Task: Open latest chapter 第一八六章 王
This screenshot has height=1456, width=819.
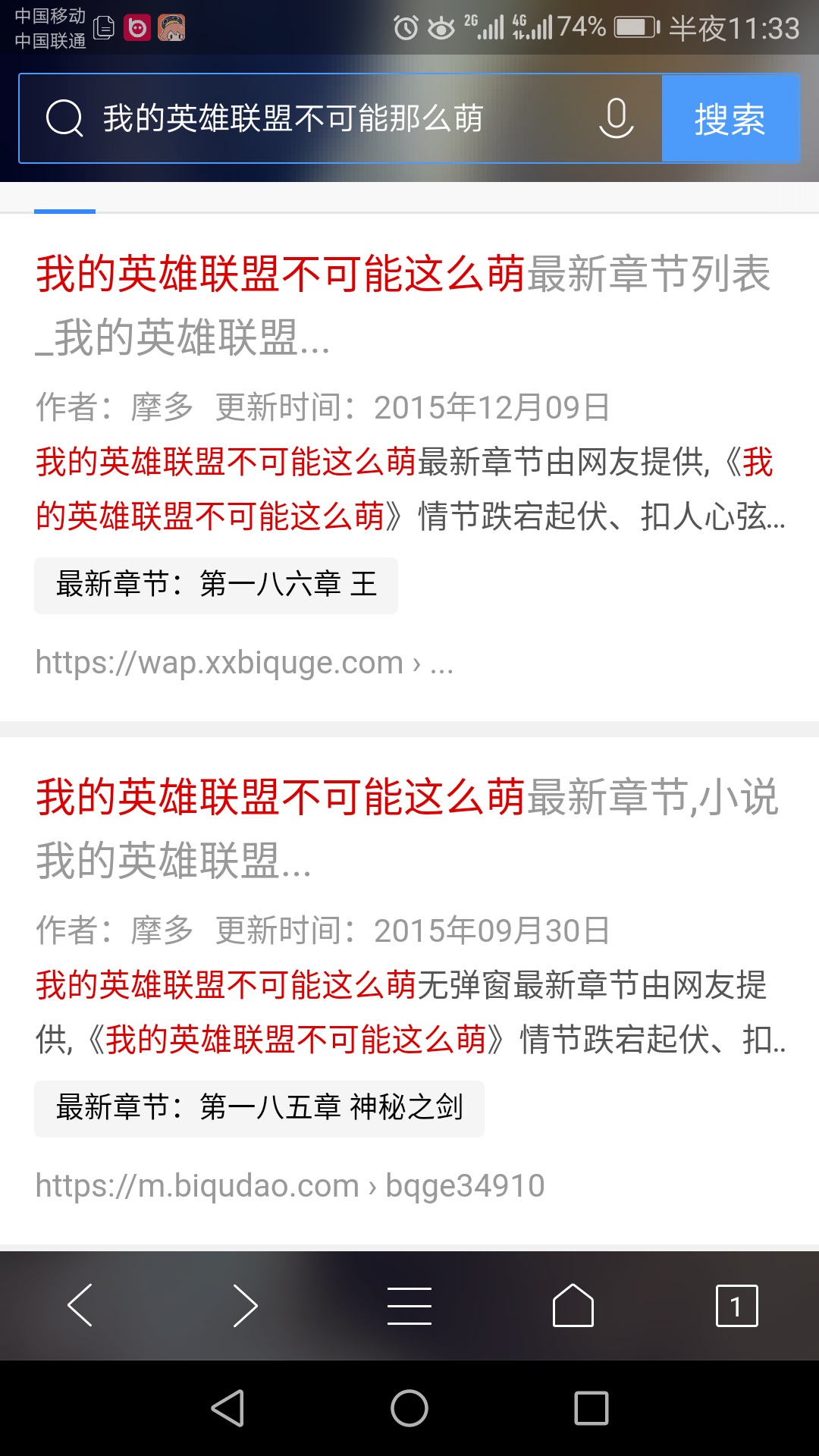Action: [x=216, y=585]
